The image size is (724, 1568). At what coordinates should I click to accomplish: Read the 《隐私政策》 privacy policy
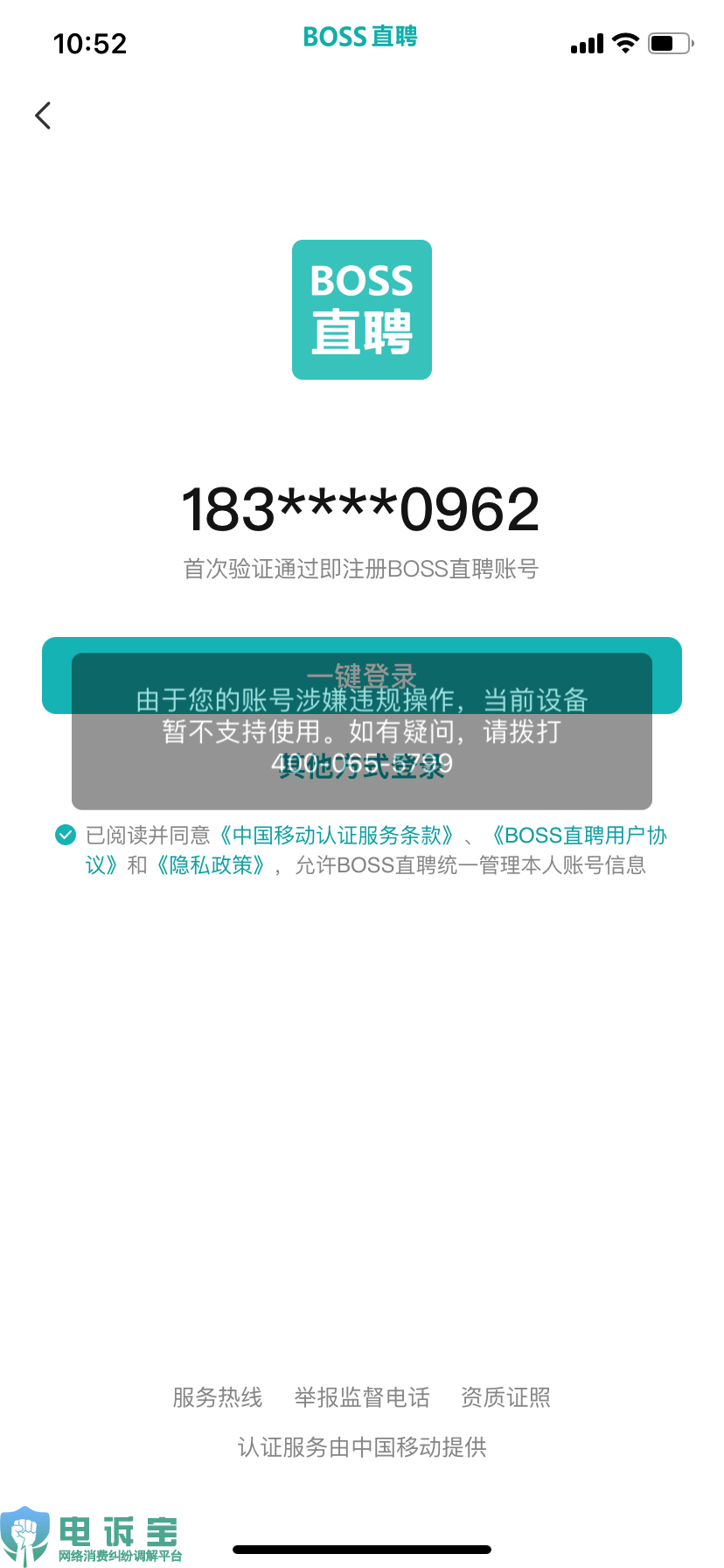coord(211,865)
